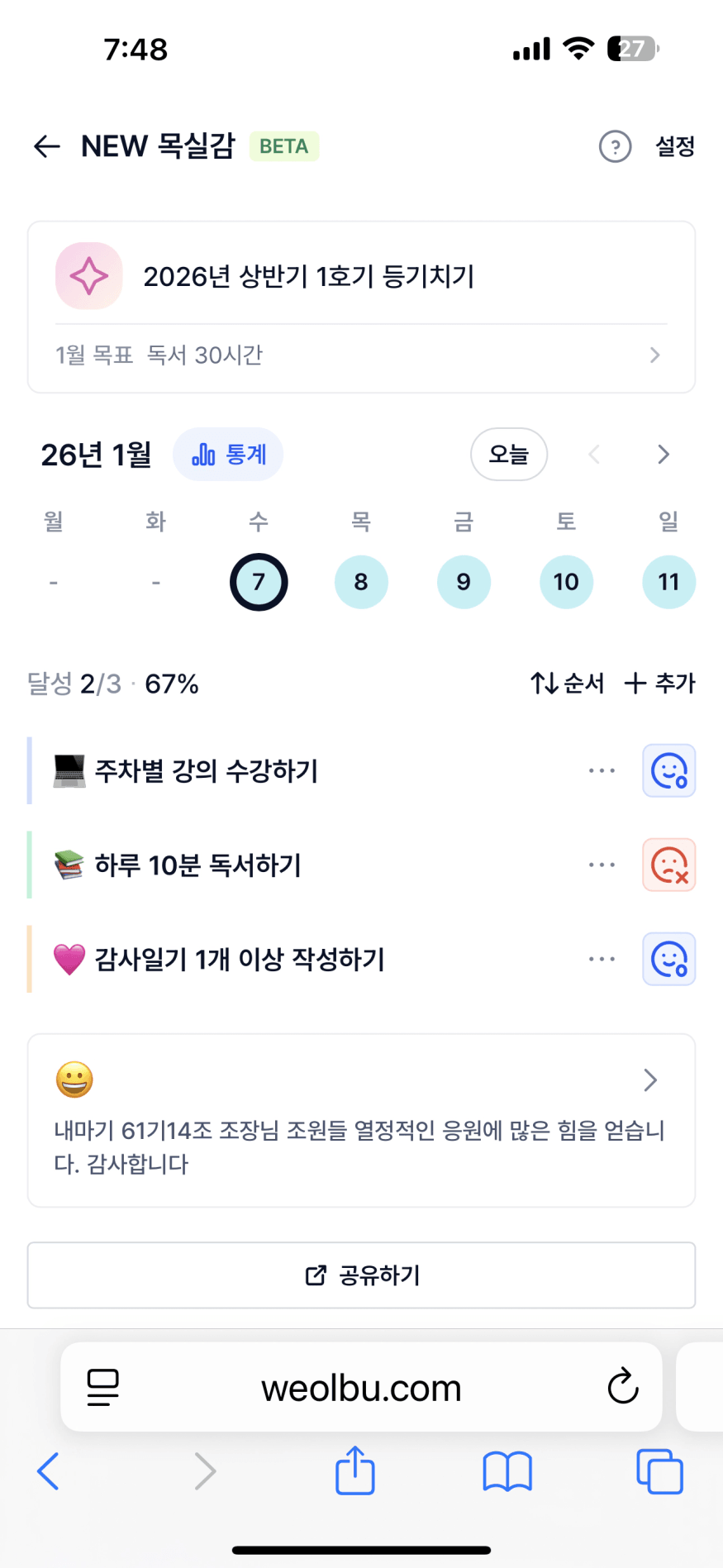The width and height of the screenshot is (723, 1568).
Task: Open options for 주차별 강의 수강하기
Action: [x=602, y=771]
